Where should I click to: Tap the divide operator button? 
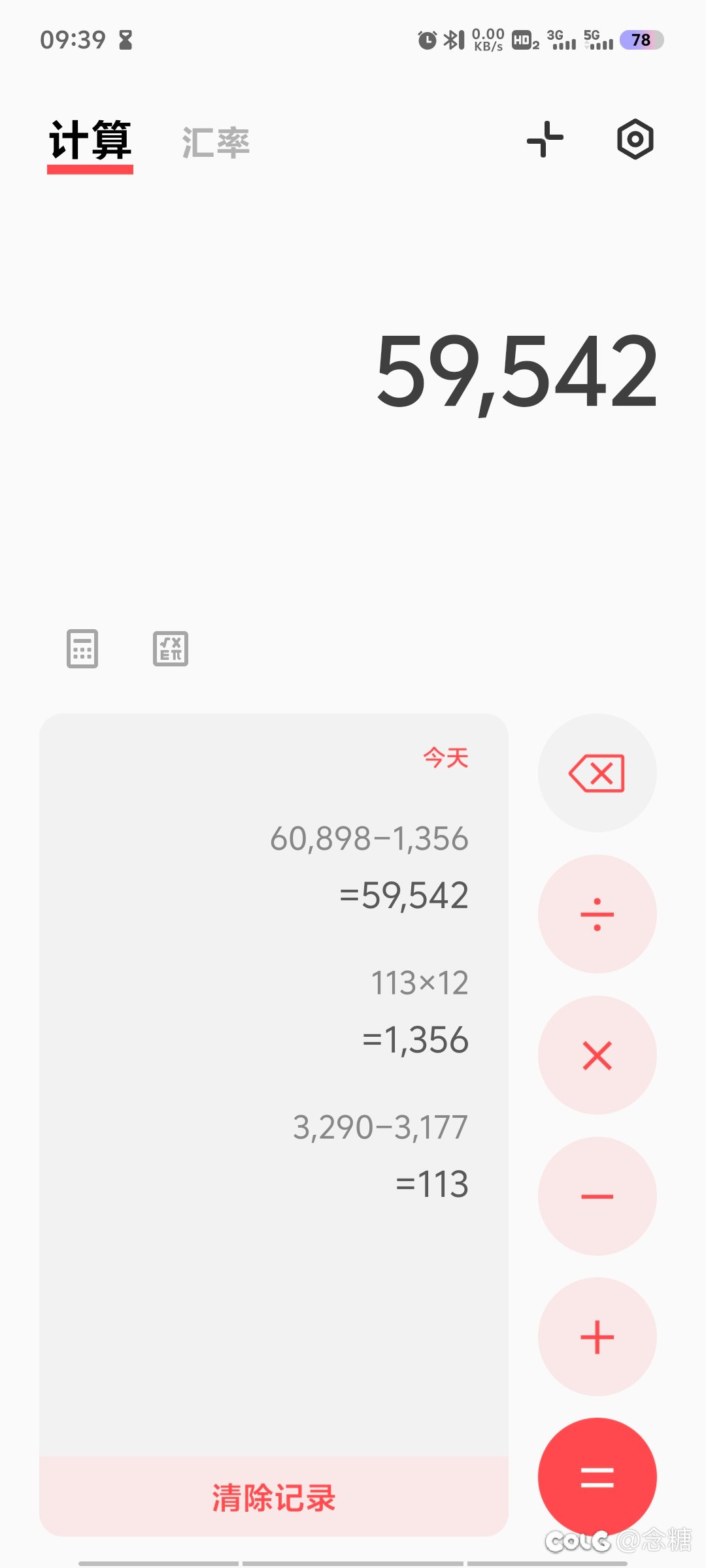pos(597,914)
